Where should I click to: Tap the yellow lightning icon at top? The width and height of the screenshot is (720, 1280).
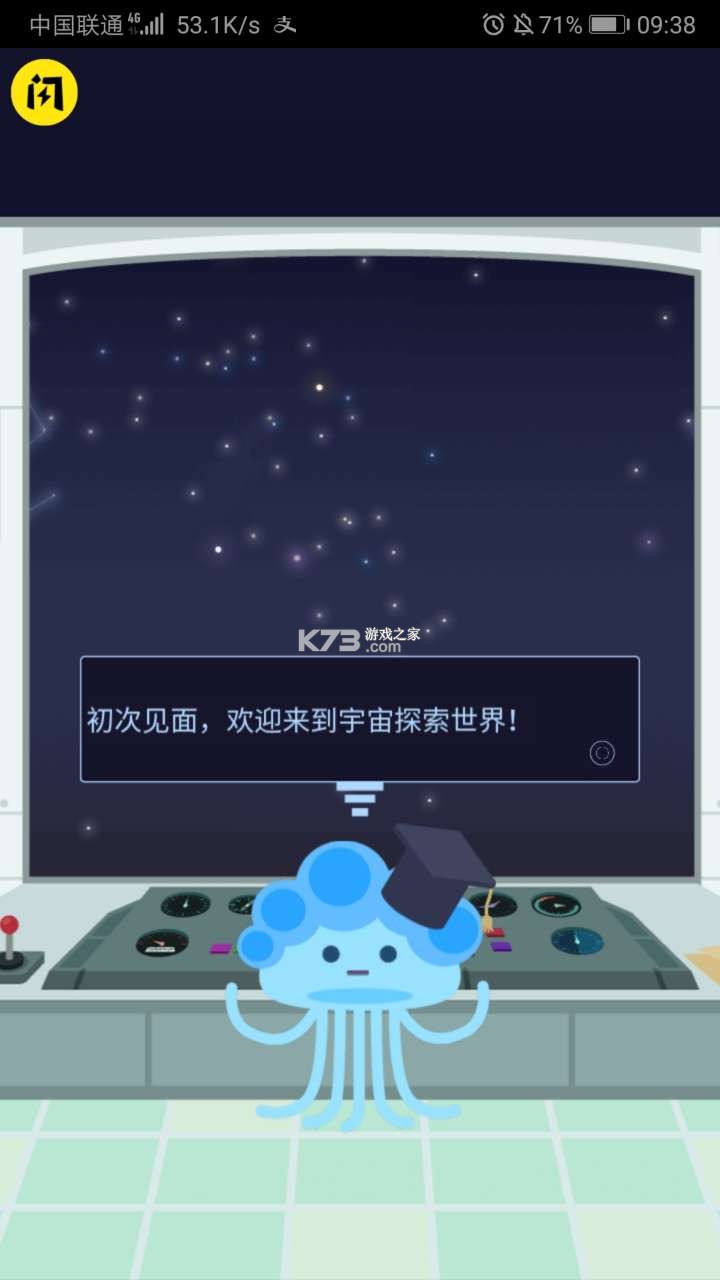tap(44, 93)
